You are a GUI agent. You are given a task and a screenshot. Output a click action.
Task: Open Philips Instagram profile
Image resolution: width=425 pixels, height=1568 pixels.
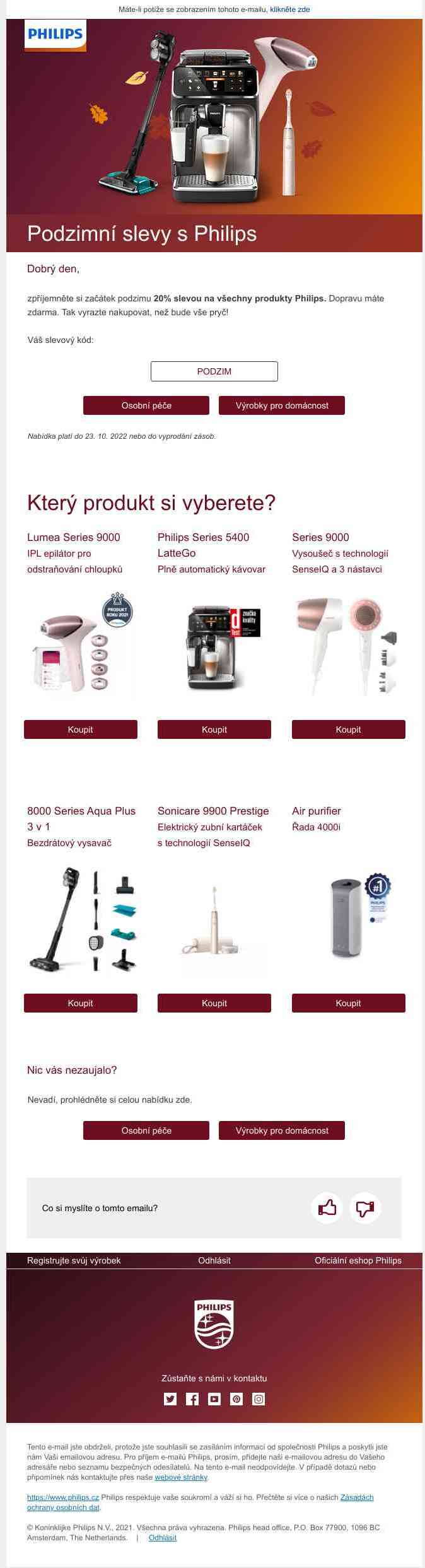(x=259, y=1399)
